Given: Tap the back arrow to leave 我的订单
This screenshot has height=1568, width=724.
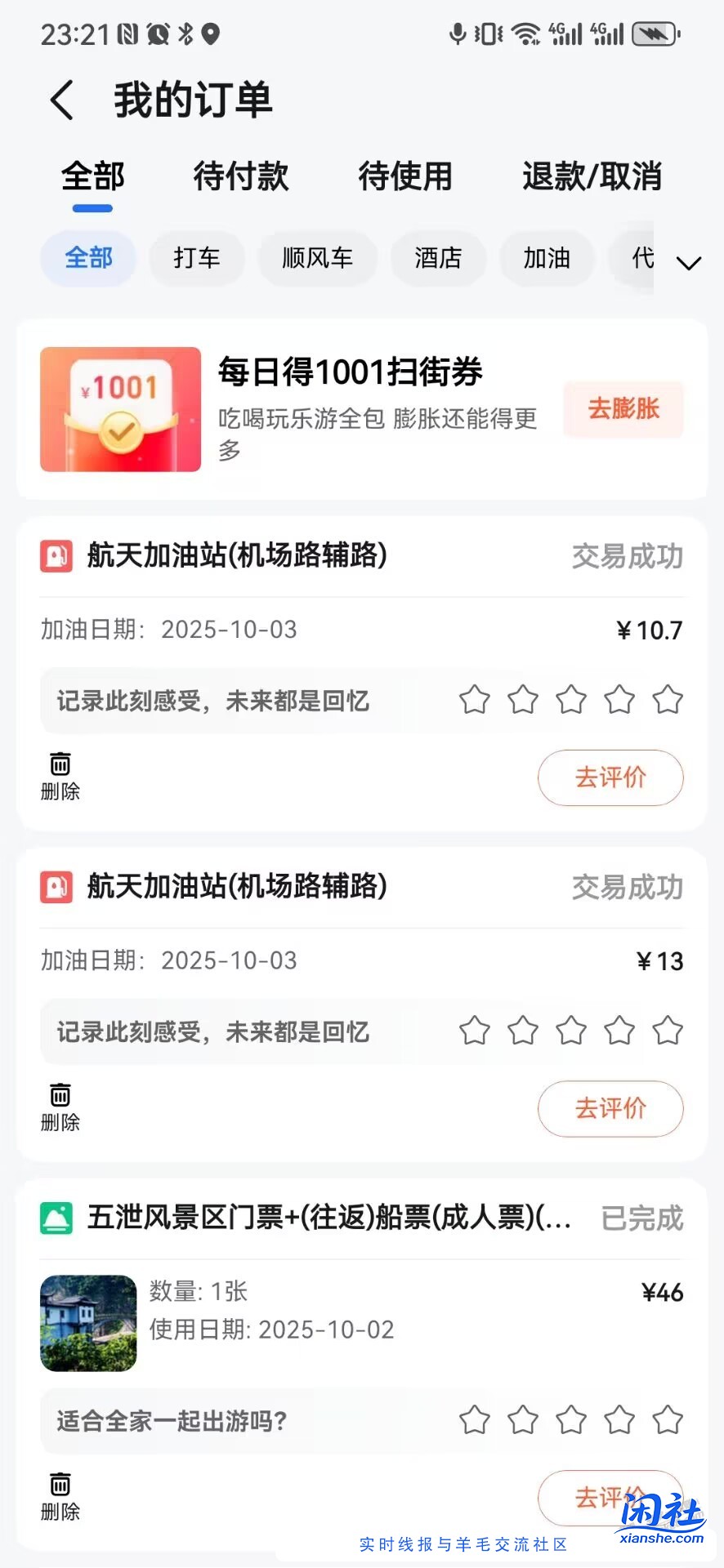Looking at the screenshot, I should 60,99.
